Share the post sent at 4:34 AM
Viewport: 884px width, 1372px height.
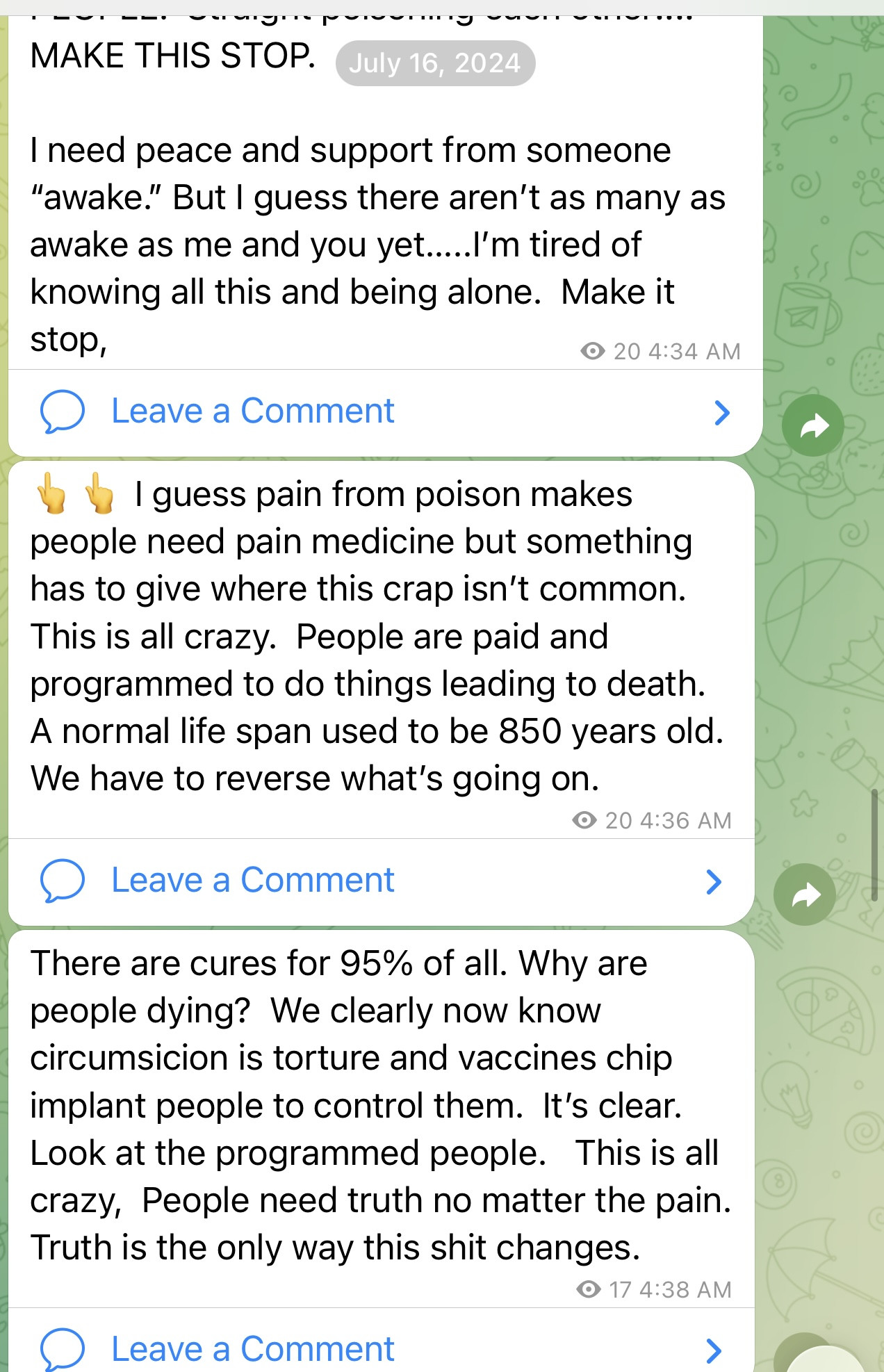pyautogui.click(x=812, y=425)
